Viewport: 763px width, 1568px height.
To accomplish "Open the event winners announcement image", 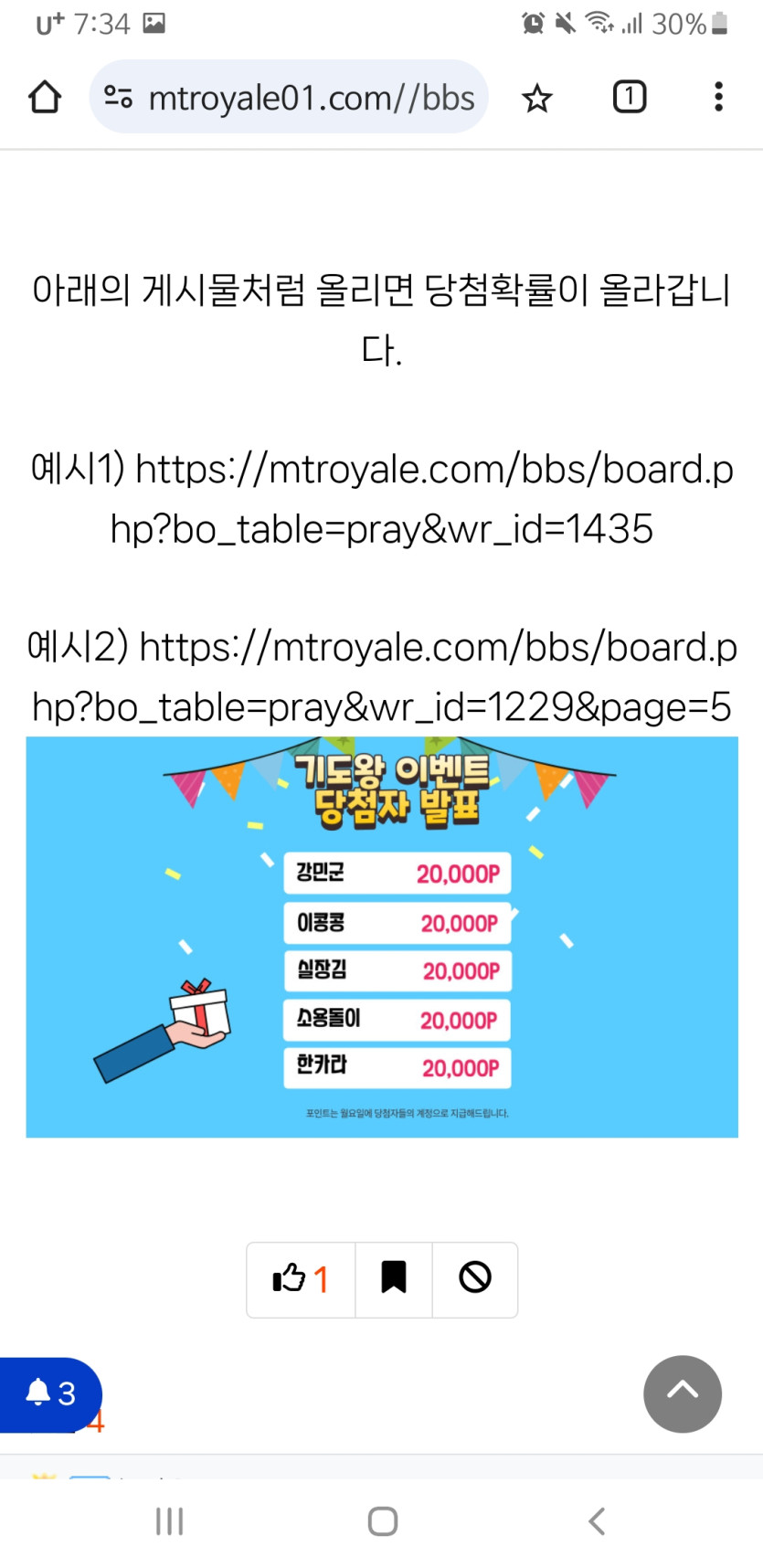I will (x=382, y=937).
